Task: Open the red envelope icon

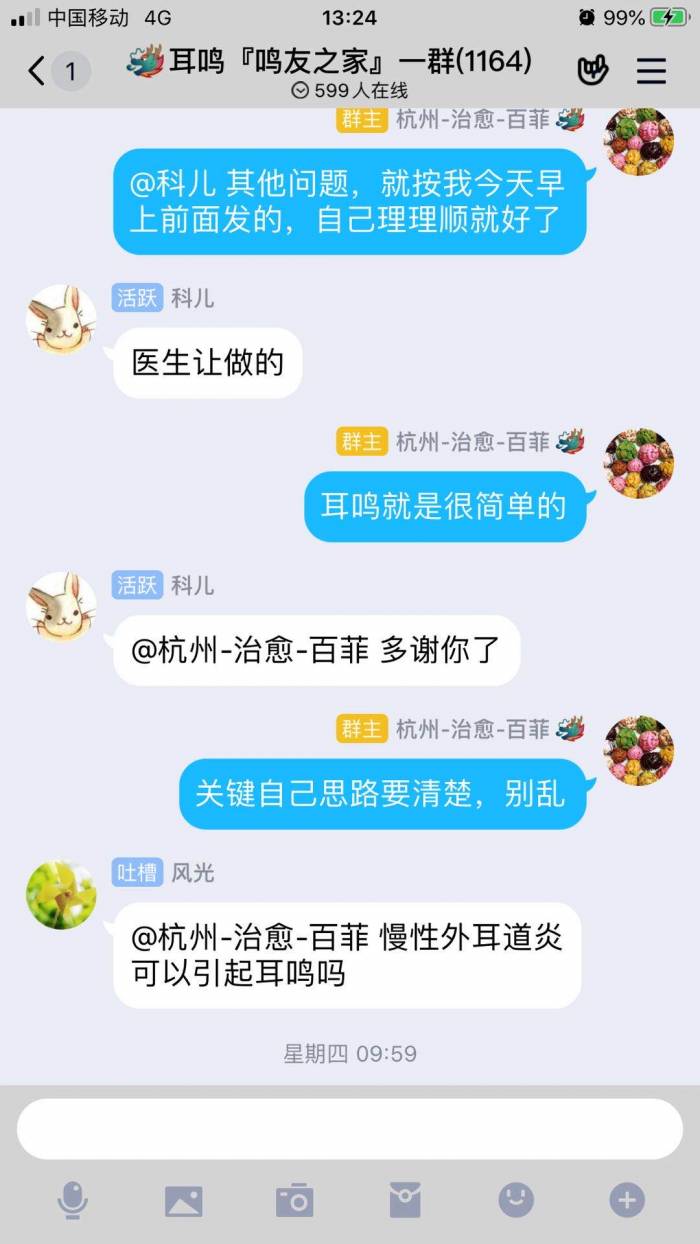Action: coord(405,1200)
